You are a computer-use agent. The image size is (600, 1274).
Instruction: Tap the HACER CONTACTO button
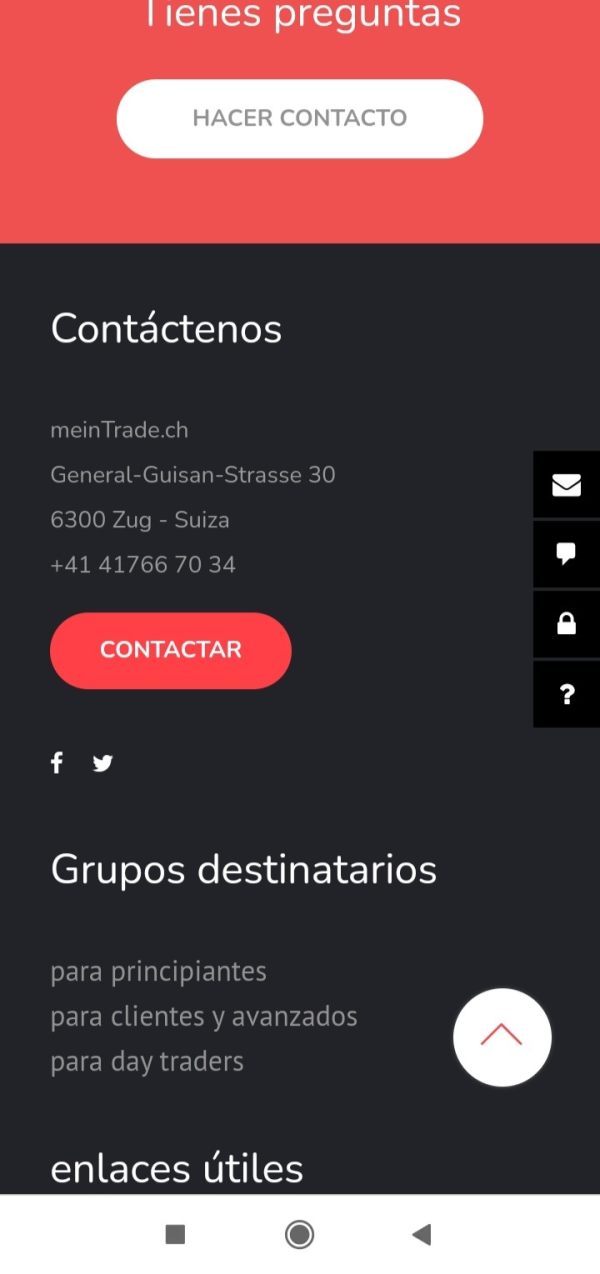coord(300,118)
